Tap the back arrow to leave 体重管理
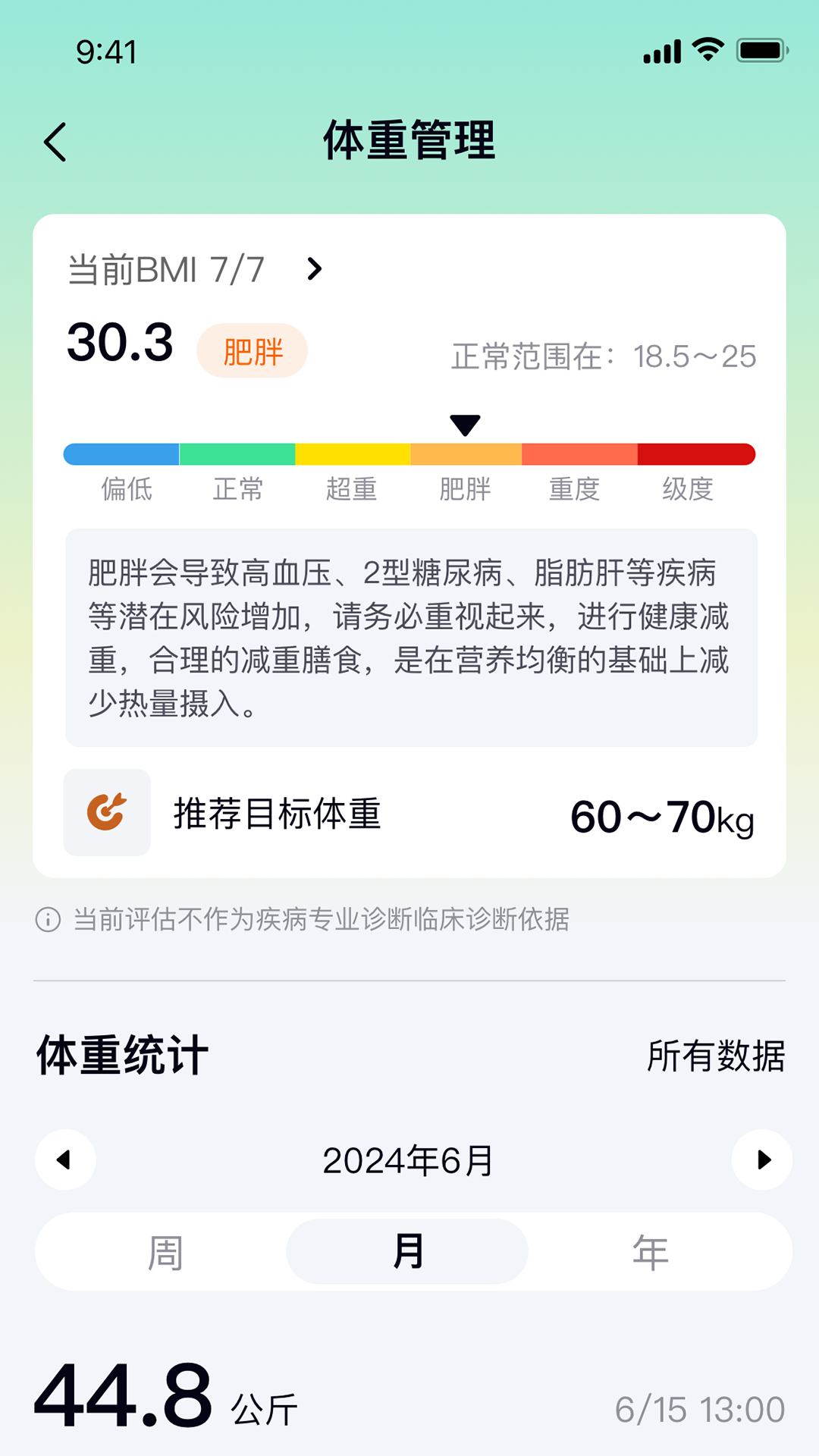This screenshot has height=1456, width=819. [55, 143]
